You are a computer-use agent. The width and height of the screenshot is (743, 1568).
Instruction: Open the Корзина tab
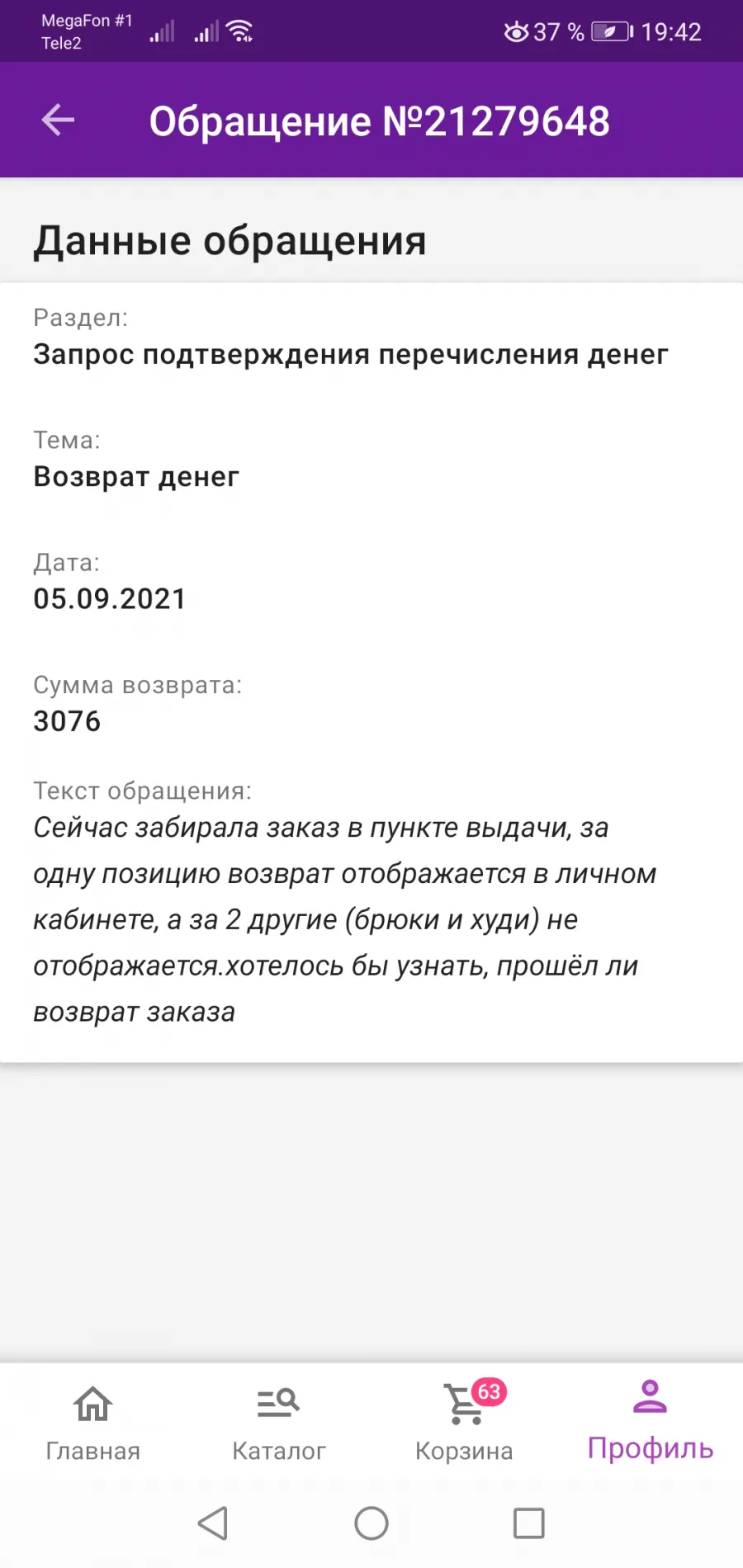(x=465, y=1421)
